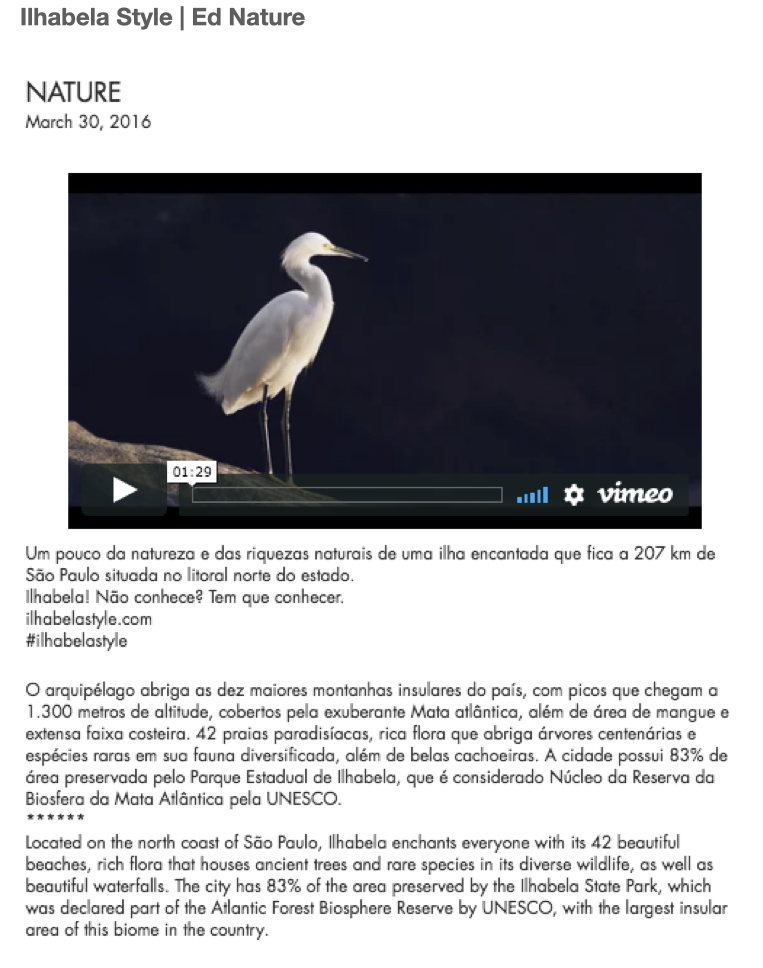Adjust the video volume bars
The width and height of the screenshot is (763, 968).
point(533,494)
